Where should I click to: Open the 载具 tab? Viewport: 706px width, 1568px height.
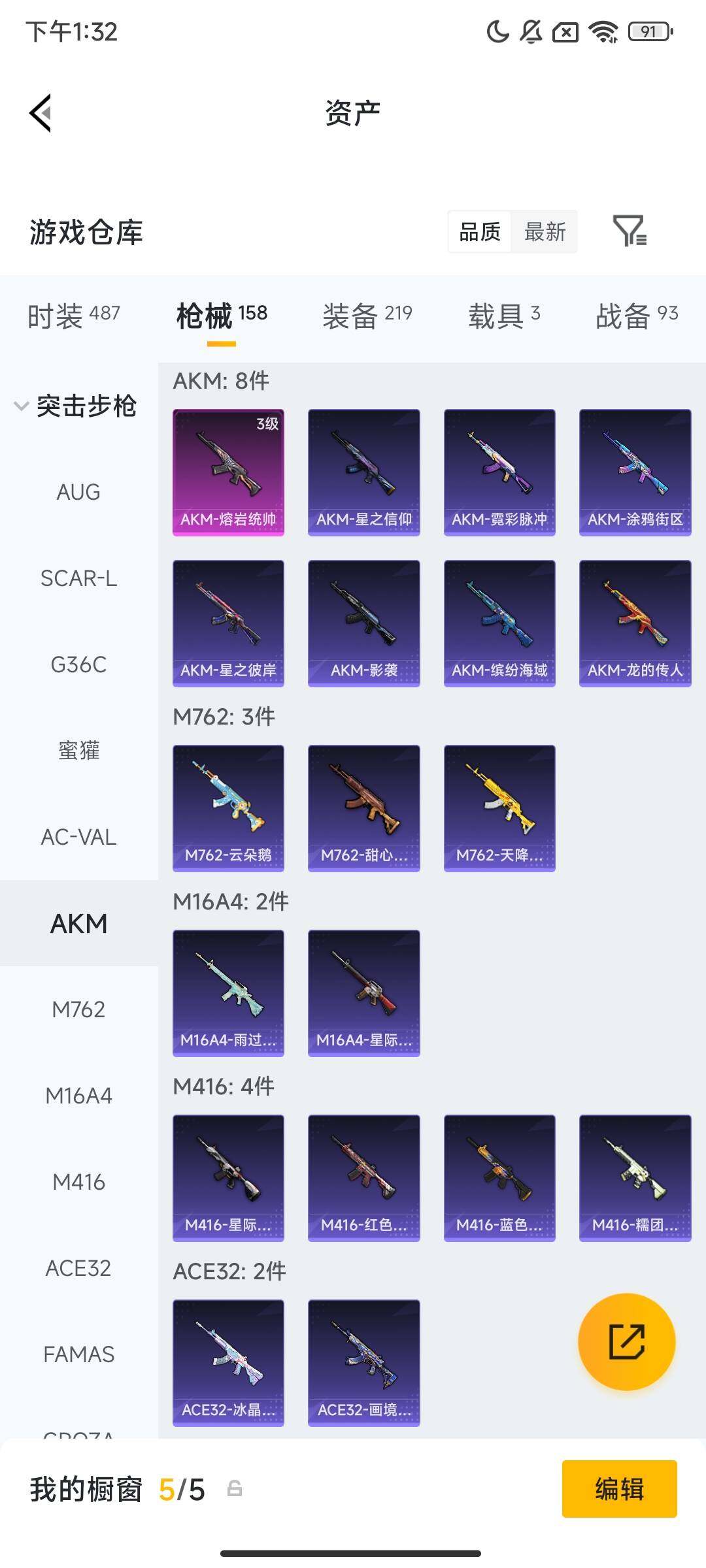[504, 315]
